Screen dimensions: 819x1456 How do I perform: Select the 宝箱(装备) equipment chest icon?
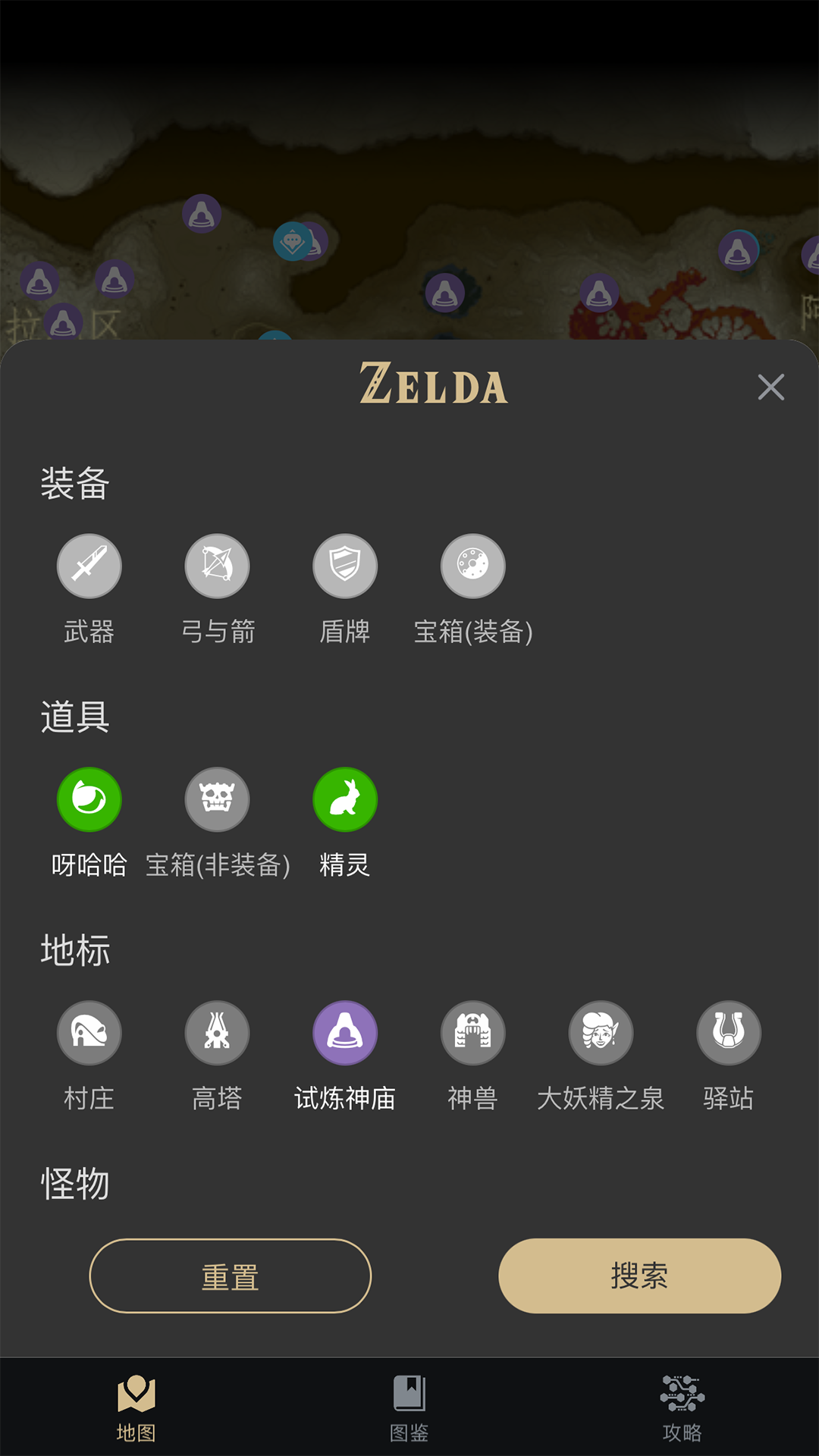472,565
